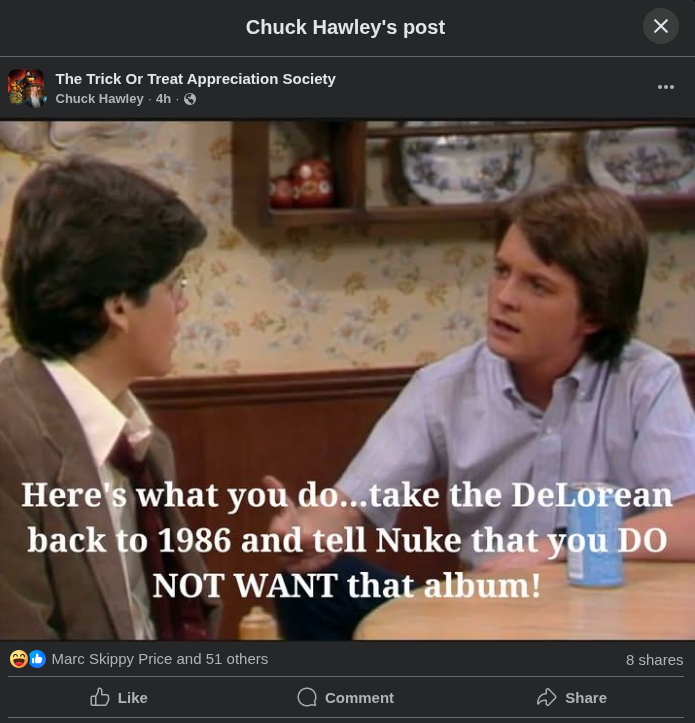Like this post
This screenshot has width=695, height=723.
coord(119,698)
